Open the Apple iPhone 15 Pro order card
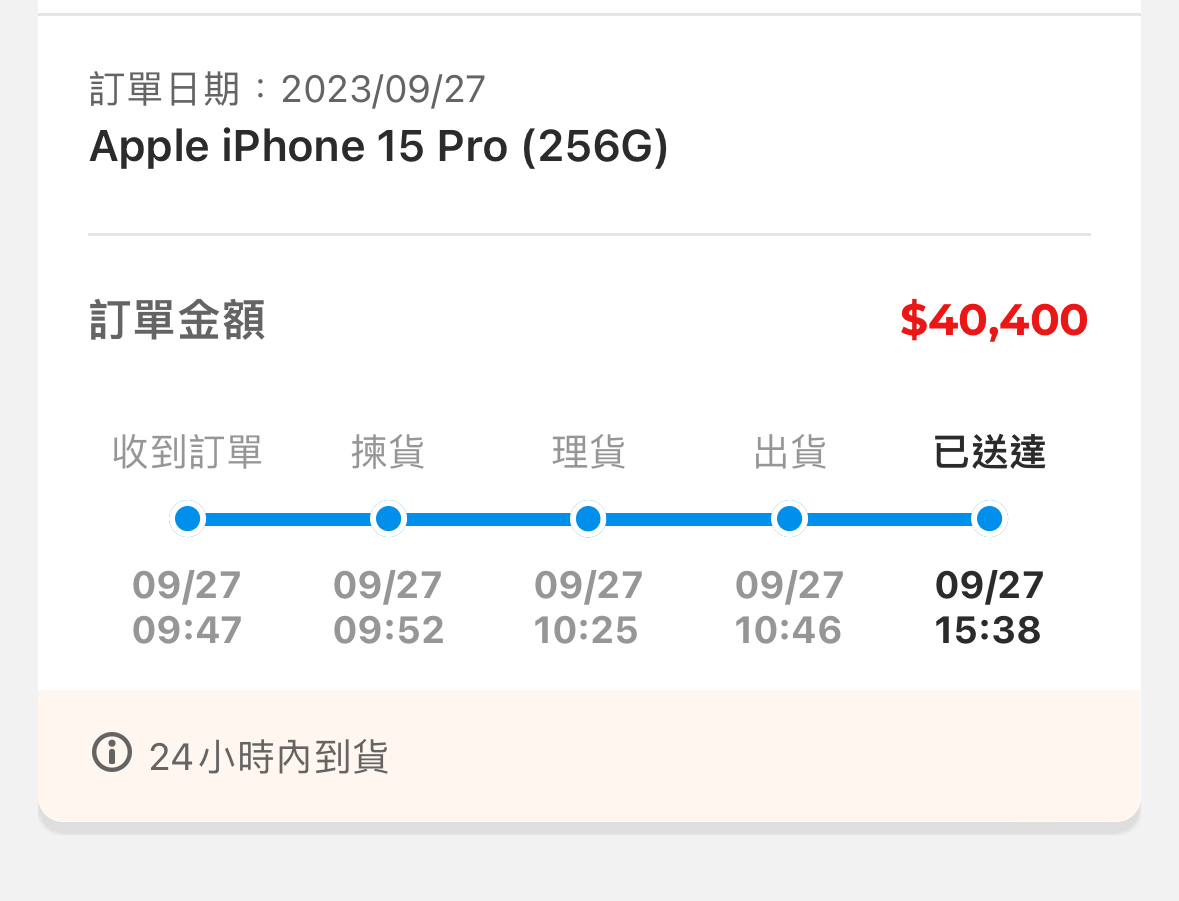The image size is (1179, 901). pos(379,148)
